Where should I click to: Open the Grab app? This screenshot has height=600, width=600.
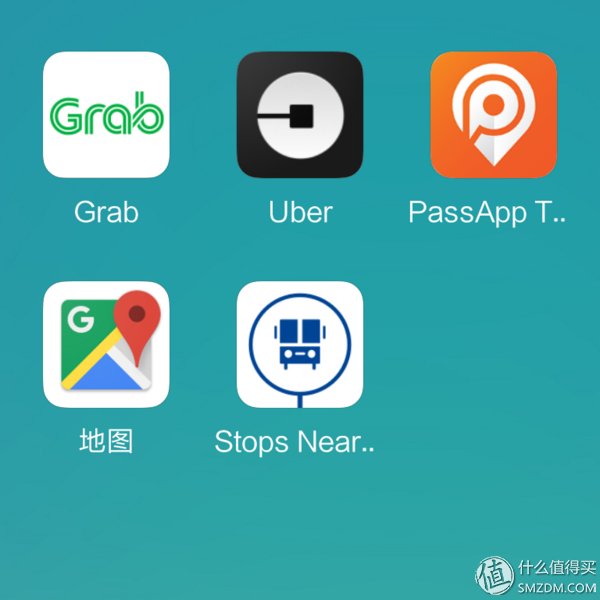click(x=106, y=115)
